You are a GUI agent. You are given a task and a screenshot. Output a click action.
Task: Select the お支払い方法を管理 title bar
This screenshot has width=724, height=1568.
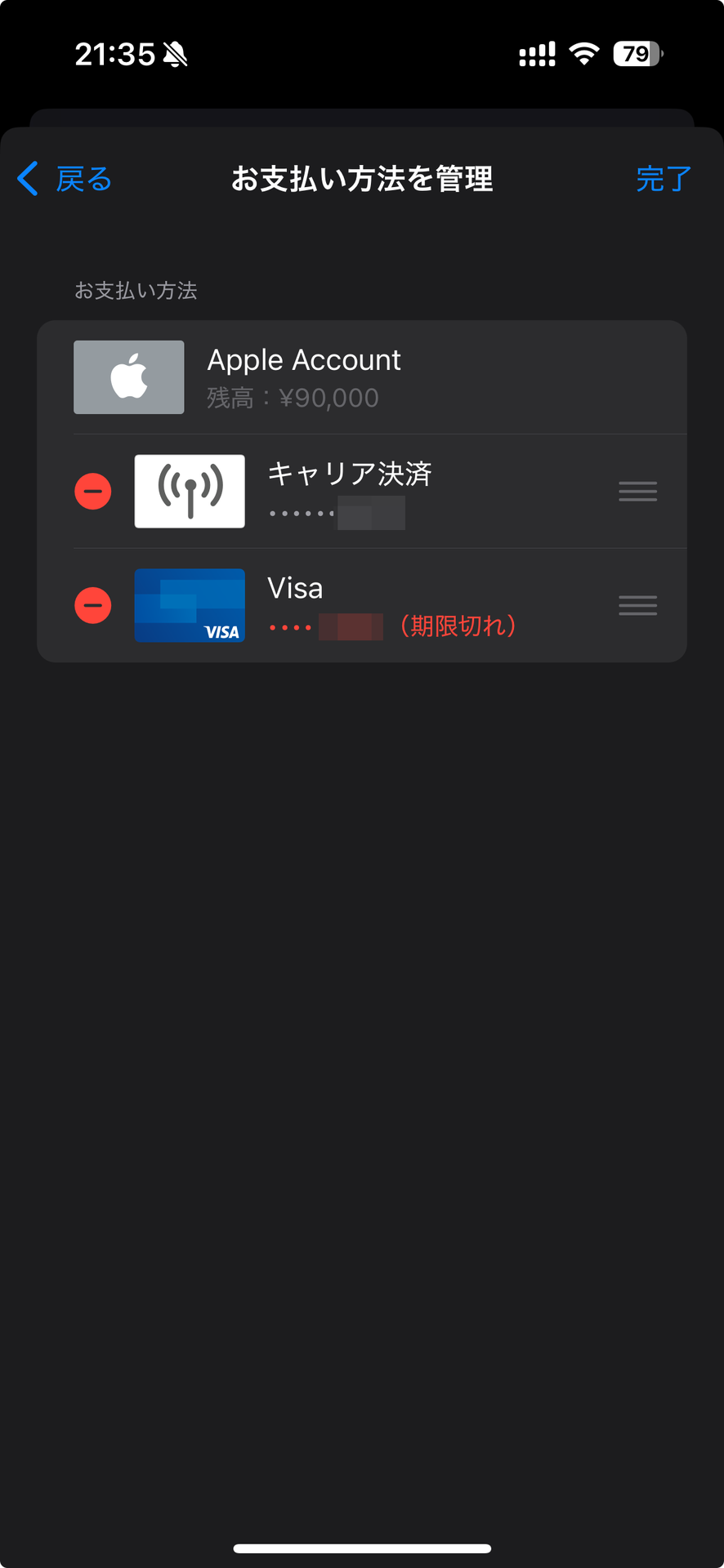click(362, 179)
